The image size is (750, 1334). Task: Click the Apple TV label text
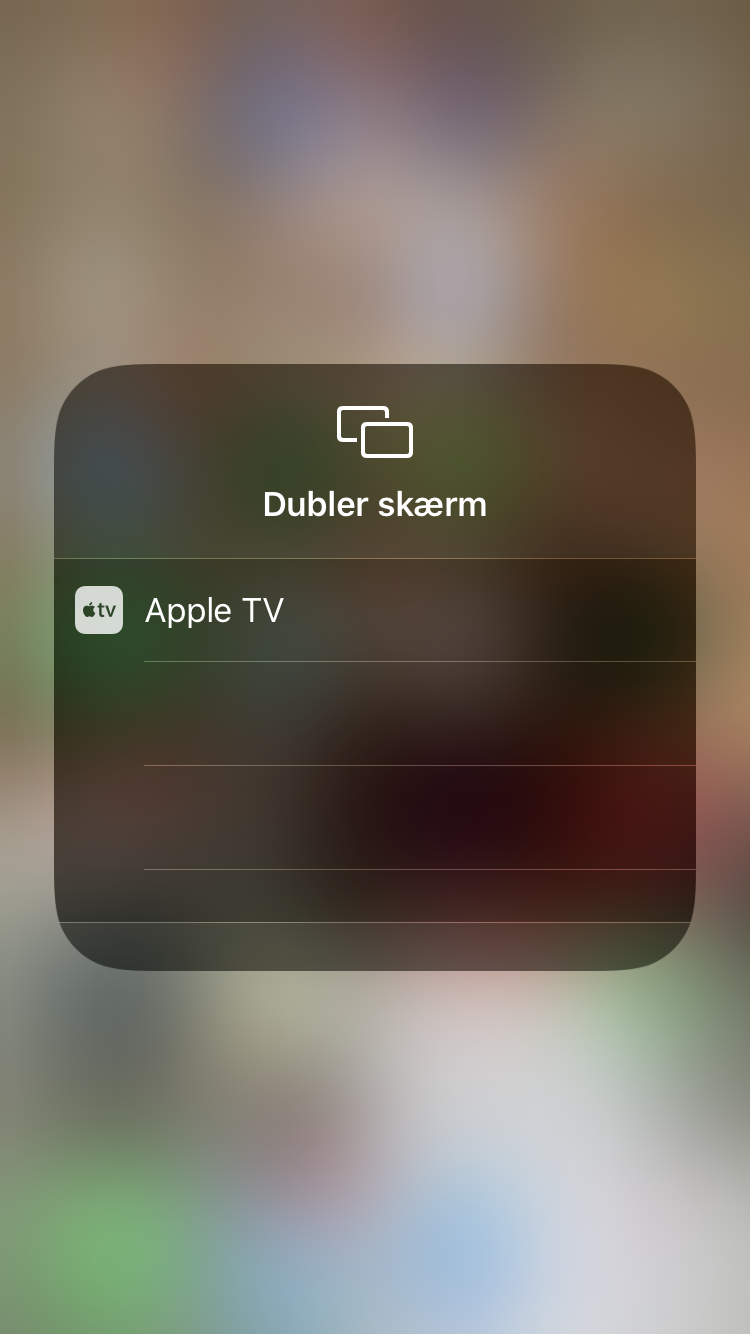(x=214, y=610)
